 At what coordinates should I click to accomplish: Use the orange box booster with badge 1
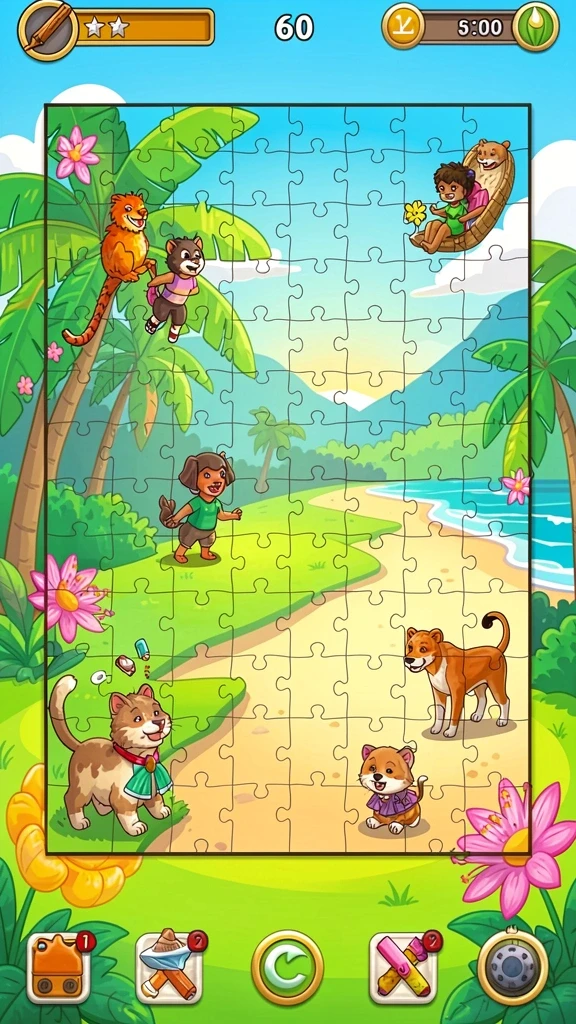[x=60, y=967]
